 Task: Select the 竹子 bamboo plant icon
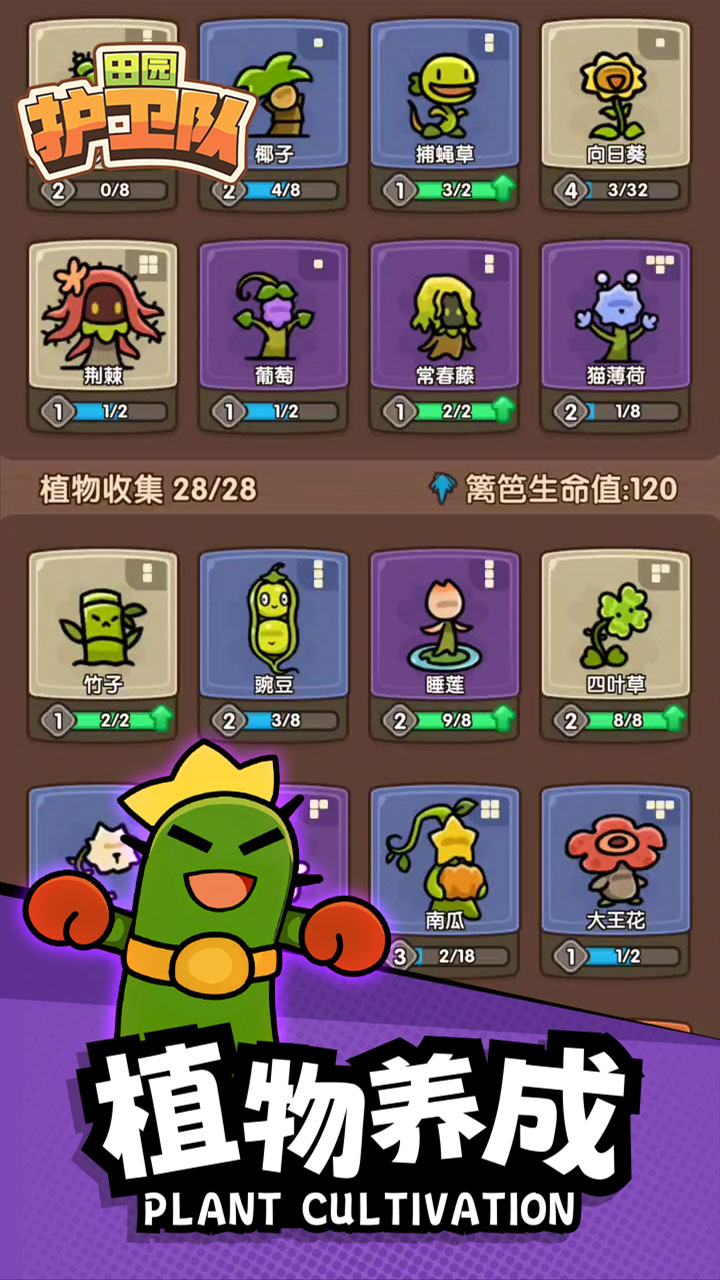[x=103, y=625]
